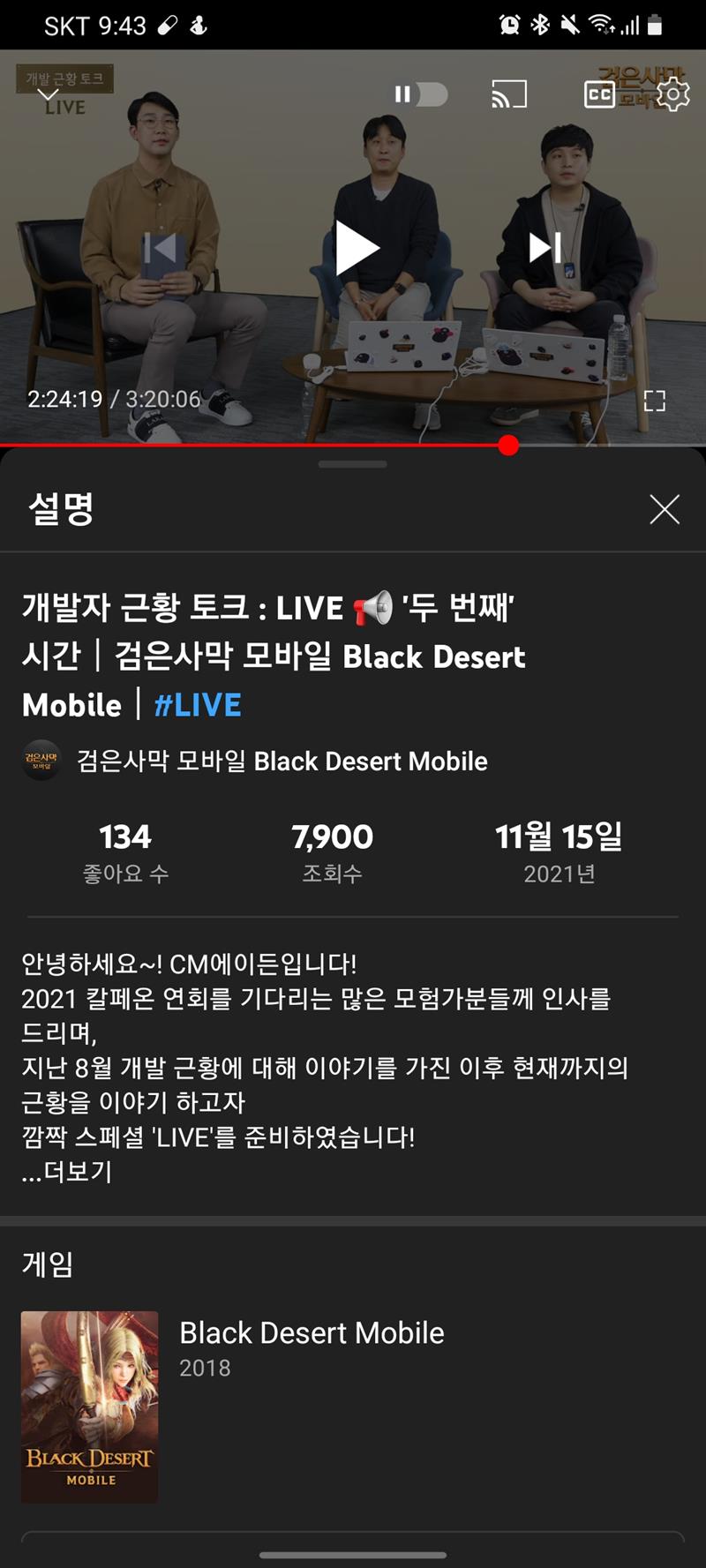Image resolution: width=706 pixels, height=1568 pixels.
Task: Toggle the autoplay switch
Action: coord(420,94)
